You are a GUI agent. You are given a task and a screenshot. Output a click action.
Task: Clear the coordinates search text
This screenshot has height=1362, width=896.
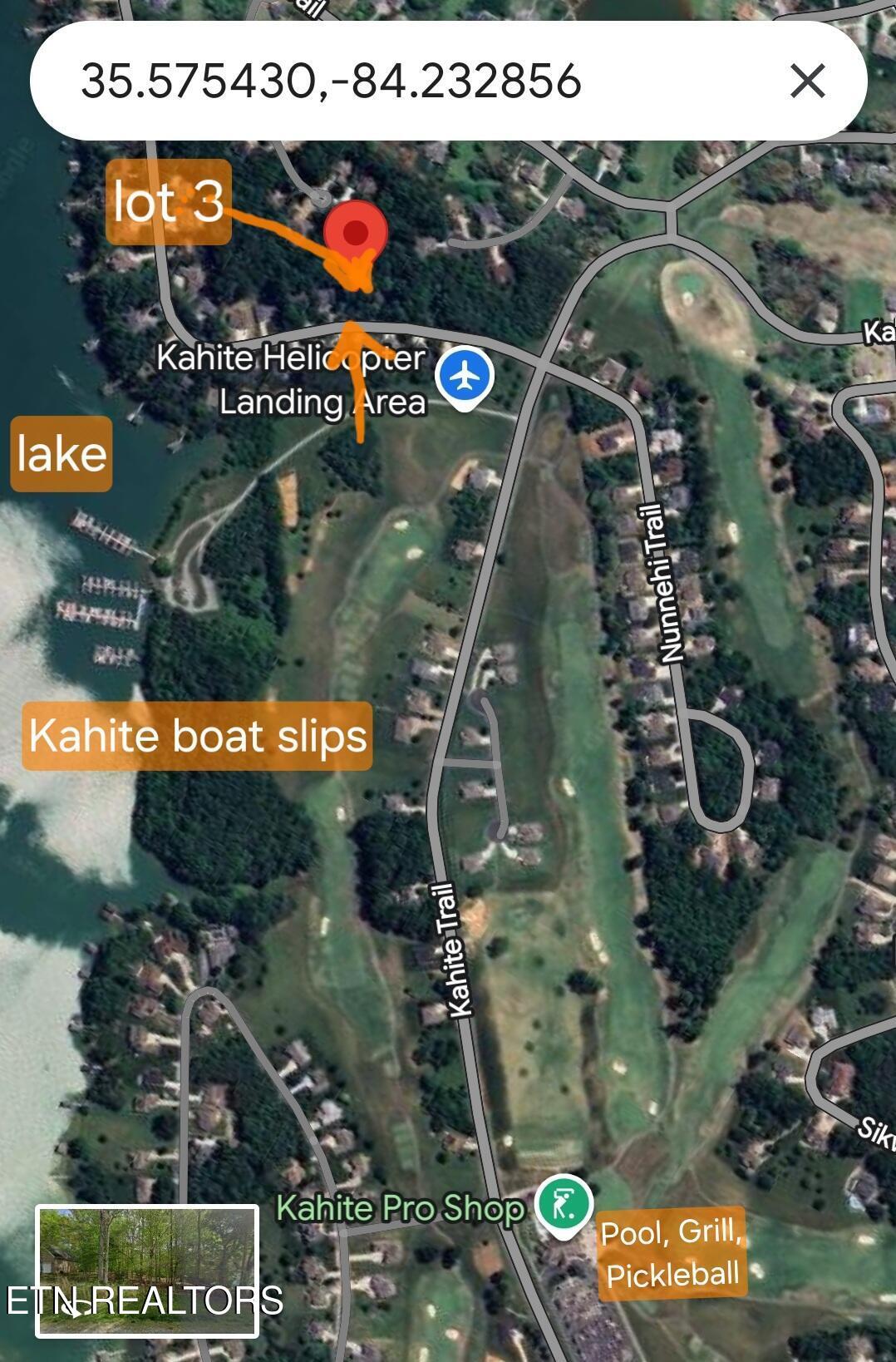tap(807, 81)
